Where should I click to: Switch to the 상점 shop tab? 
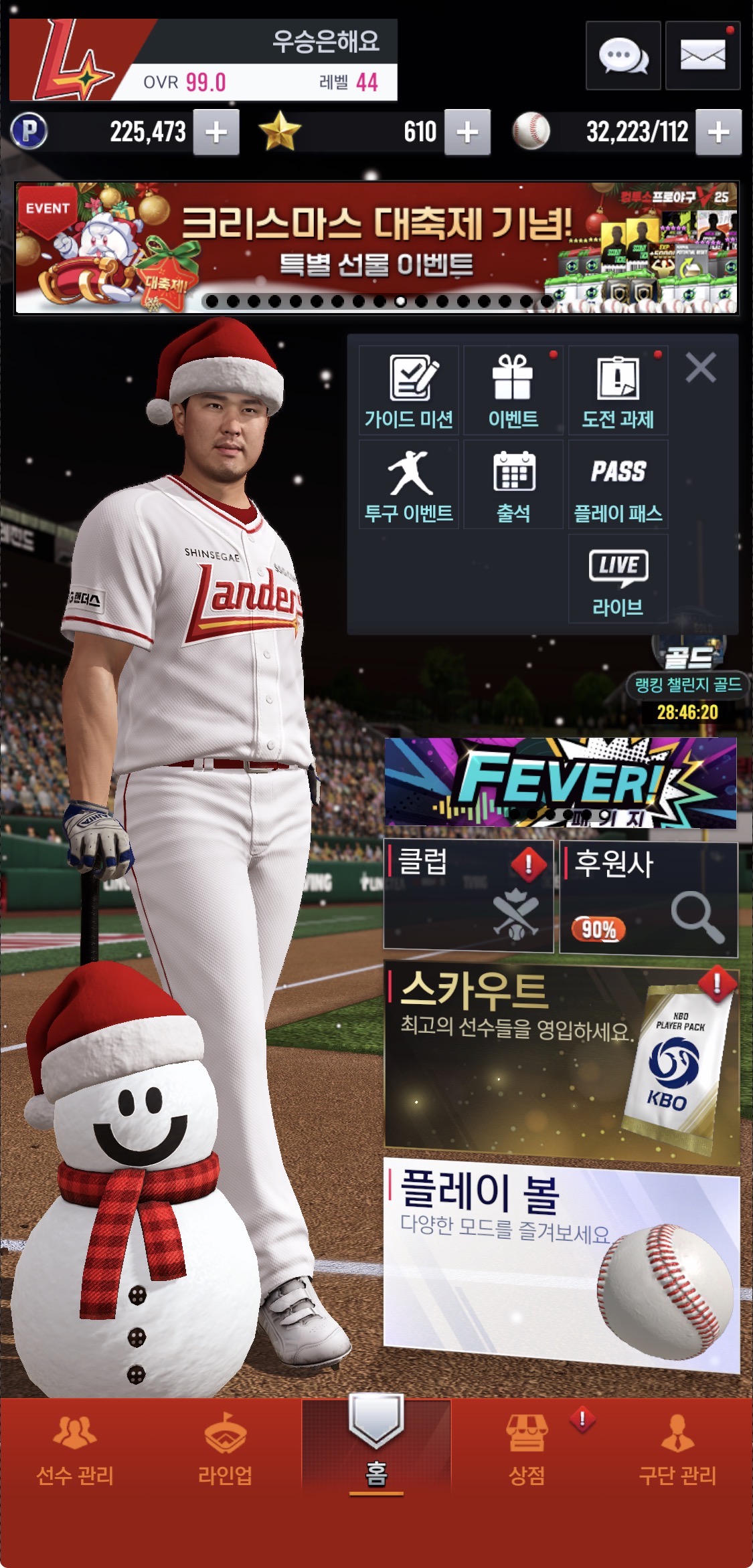(527, 1450)
